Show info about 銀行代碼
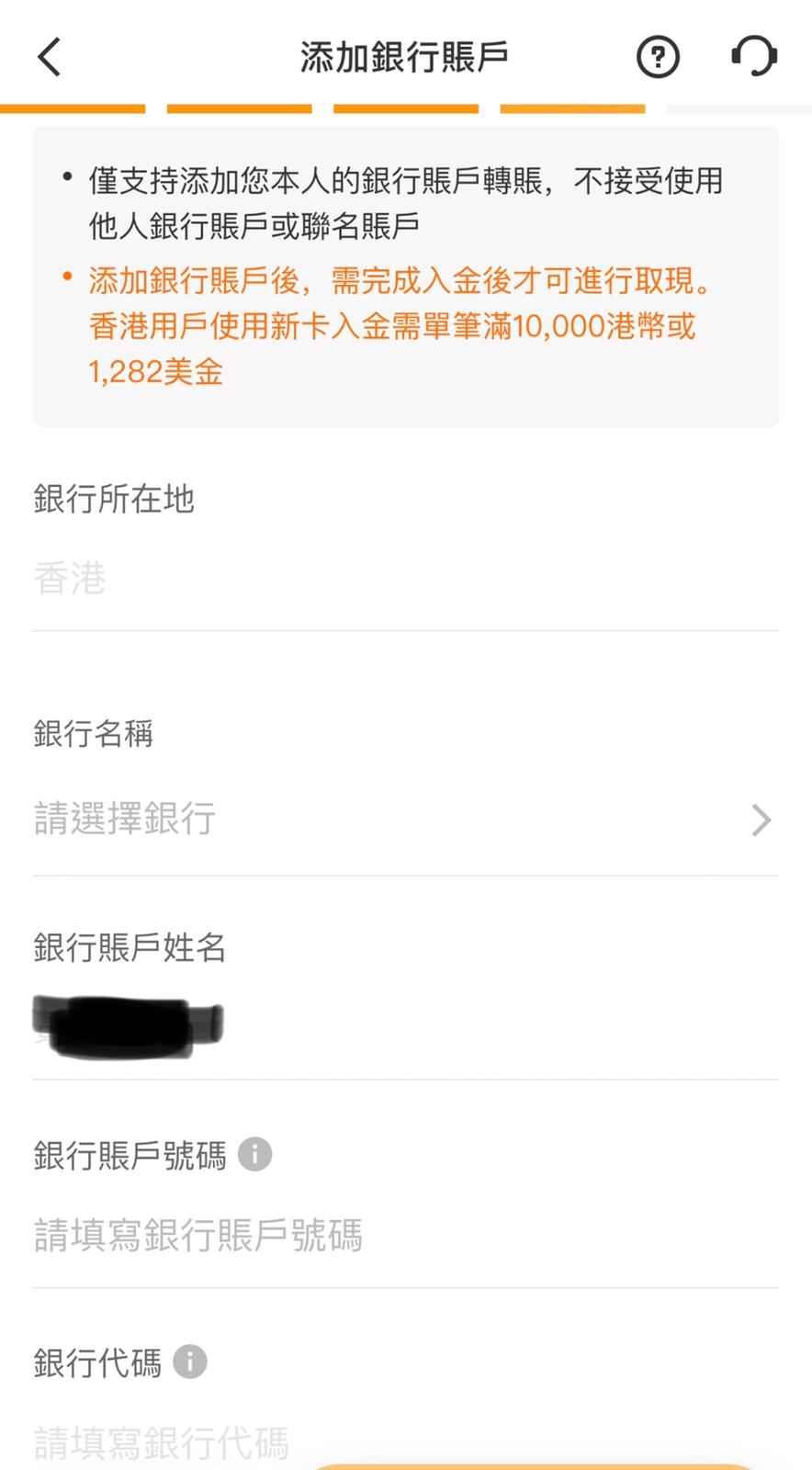This screenshot has height=1470, width=812. coord(190,1361)
